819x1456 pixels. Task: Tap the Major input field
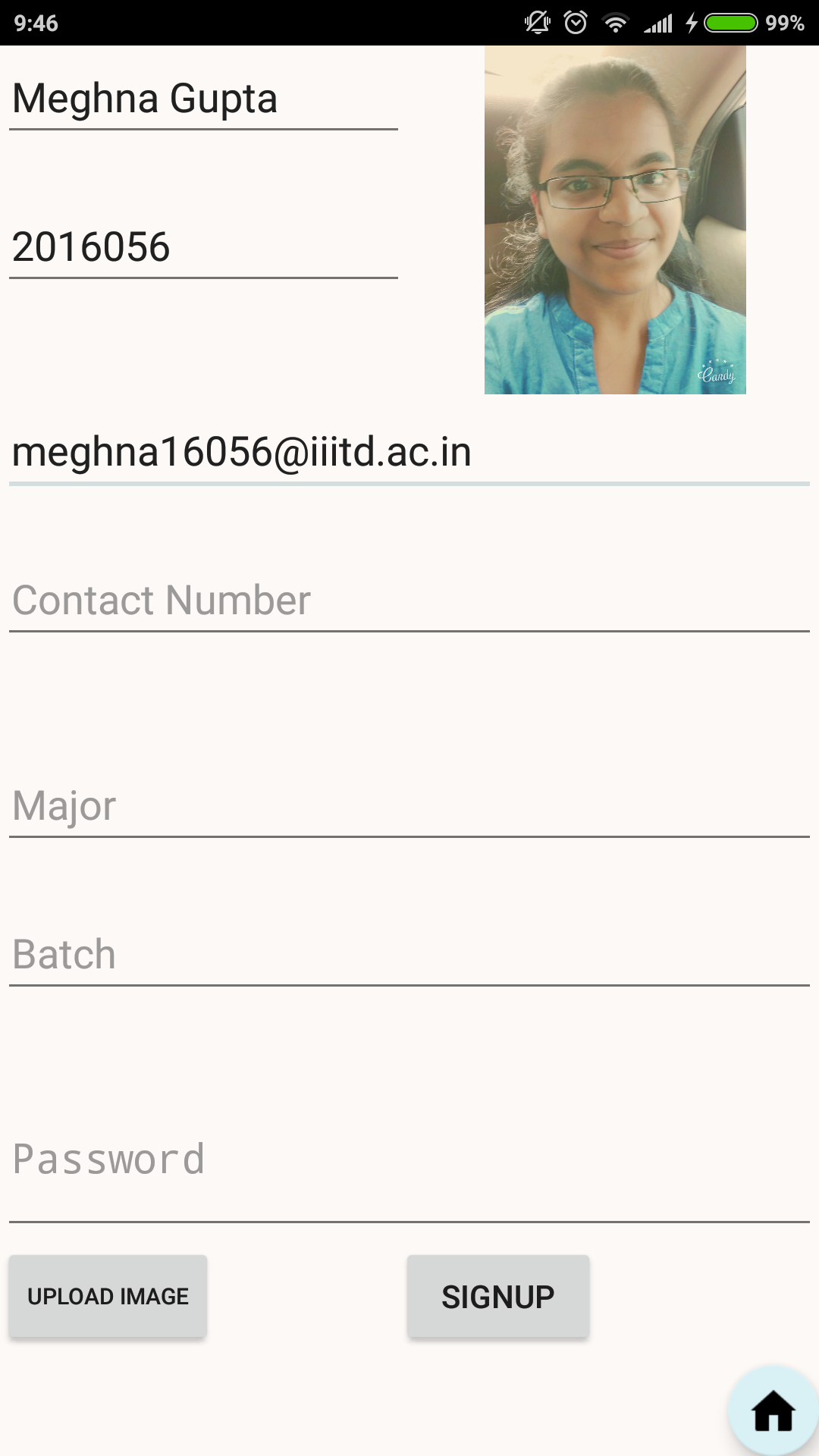point(409,806)
